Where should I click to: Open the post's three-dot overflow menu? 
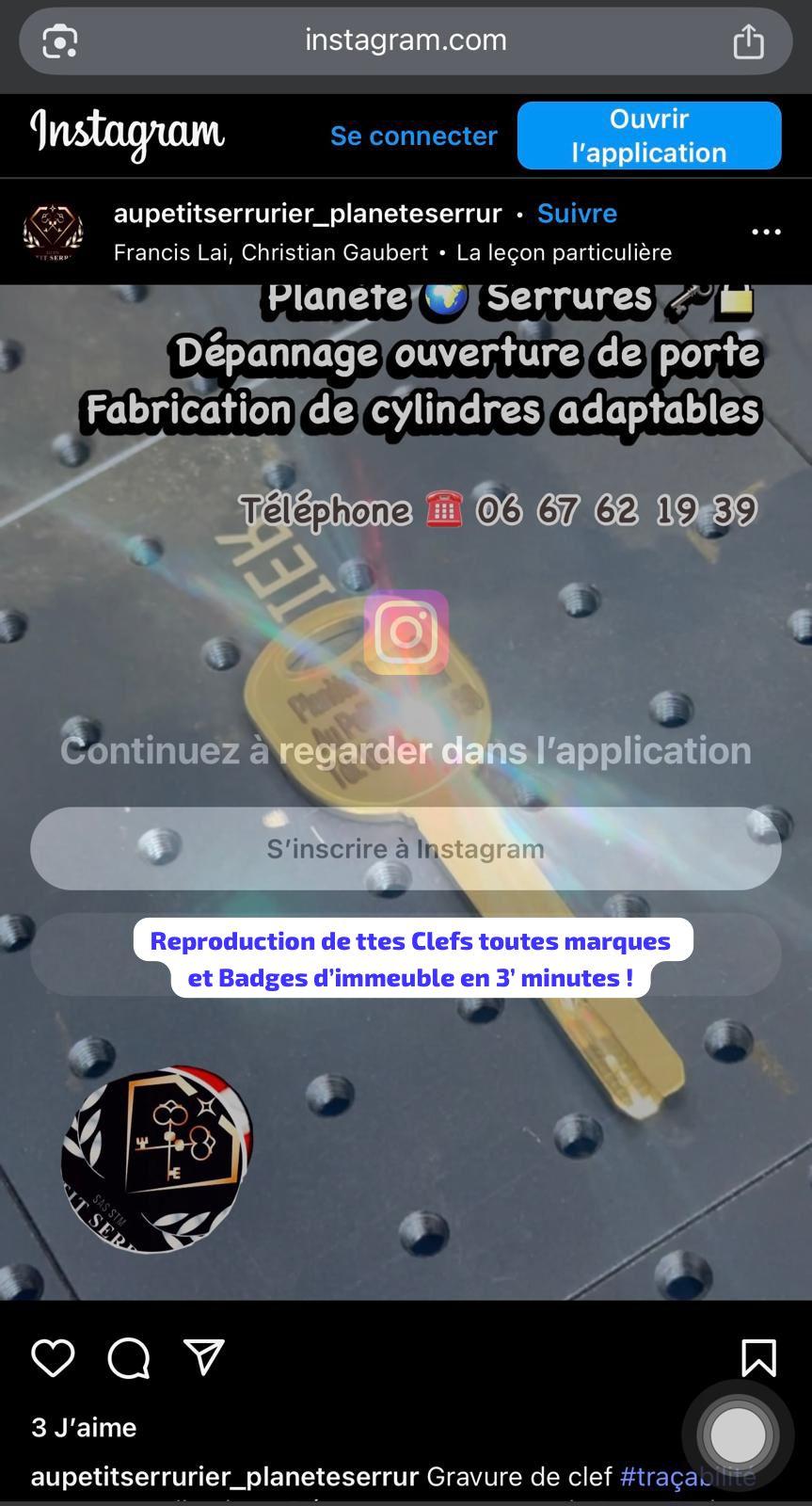tap(766, 232)
